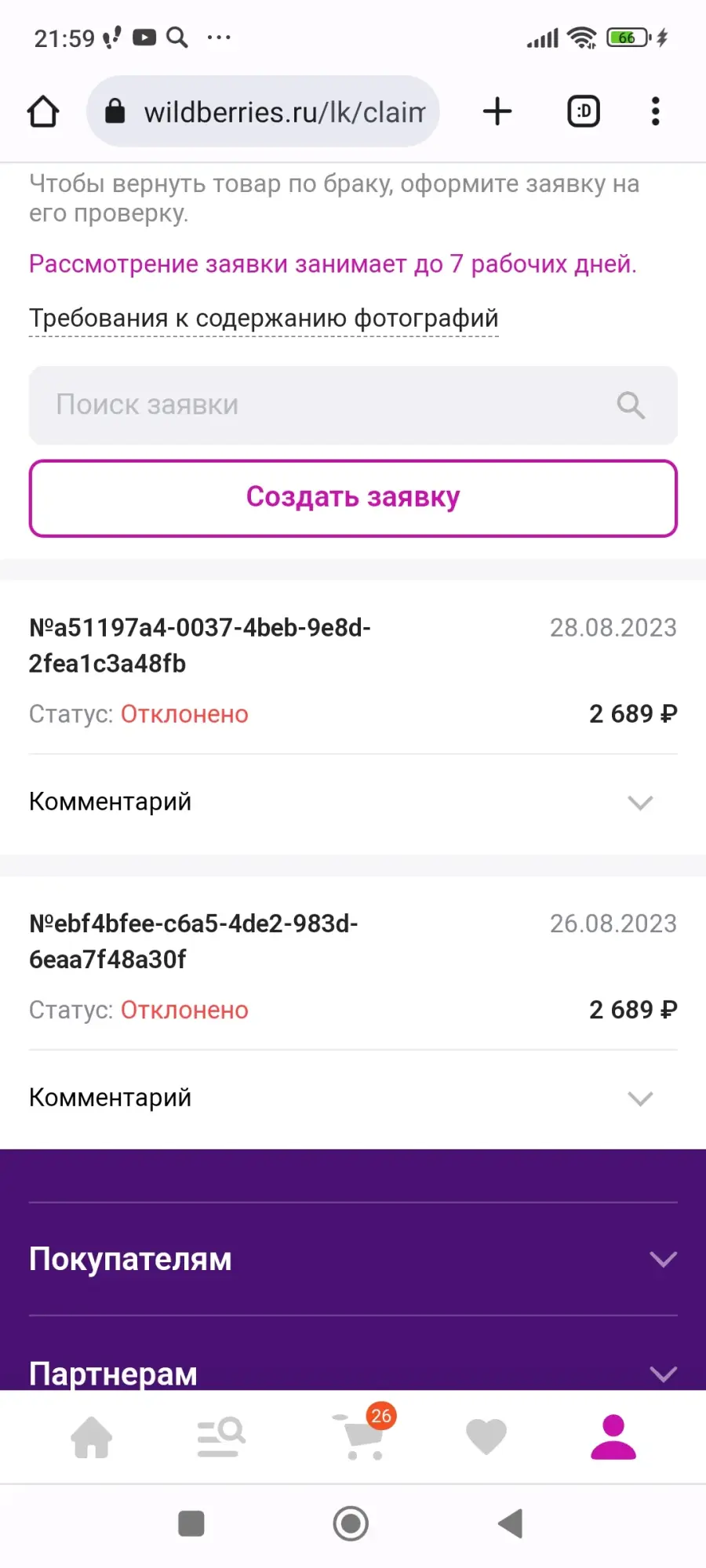Open the favorites heart tab
The height and width of the screenshot is (1568, 706).
click(x=486, y=1437)
